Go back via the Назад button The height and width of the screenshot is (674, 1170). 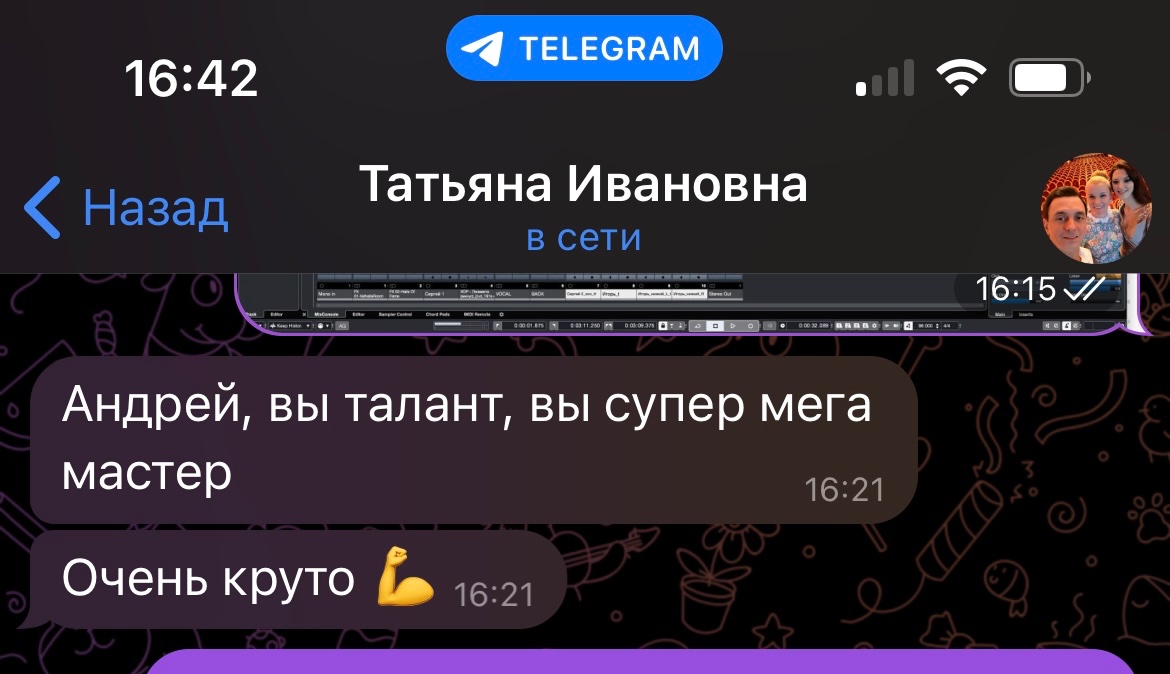click(128, 207)
